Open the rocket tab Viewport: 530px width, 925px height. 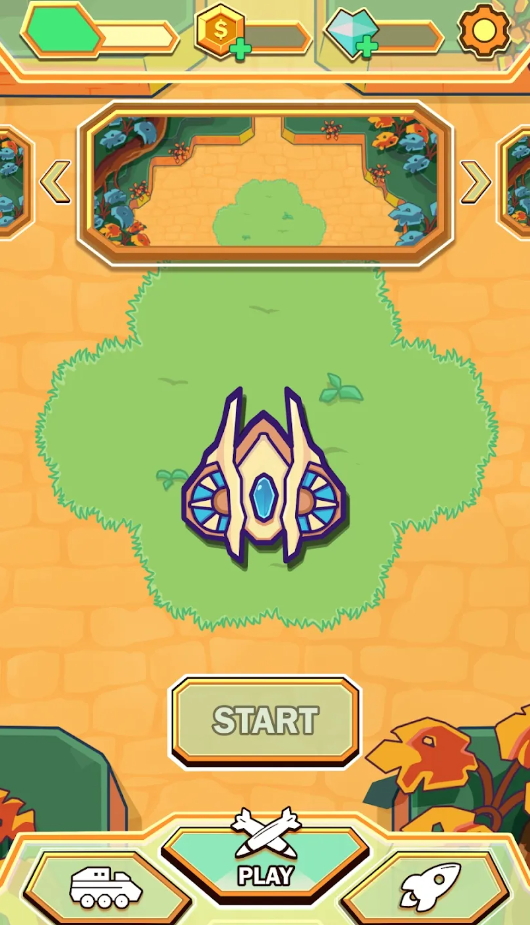tap(429, 887)
